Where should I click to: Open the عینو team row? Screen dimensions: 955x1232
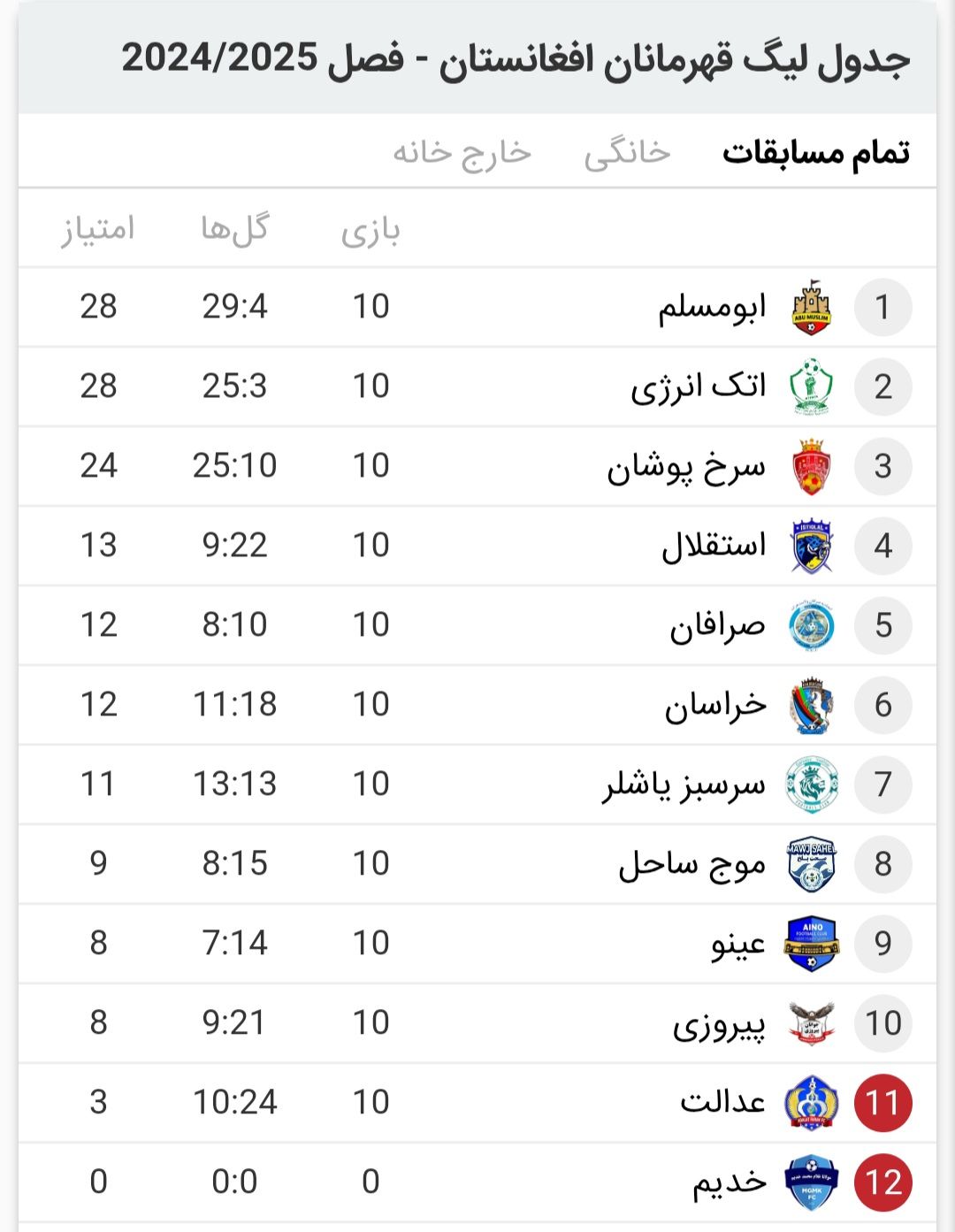(x=477, y=944)
